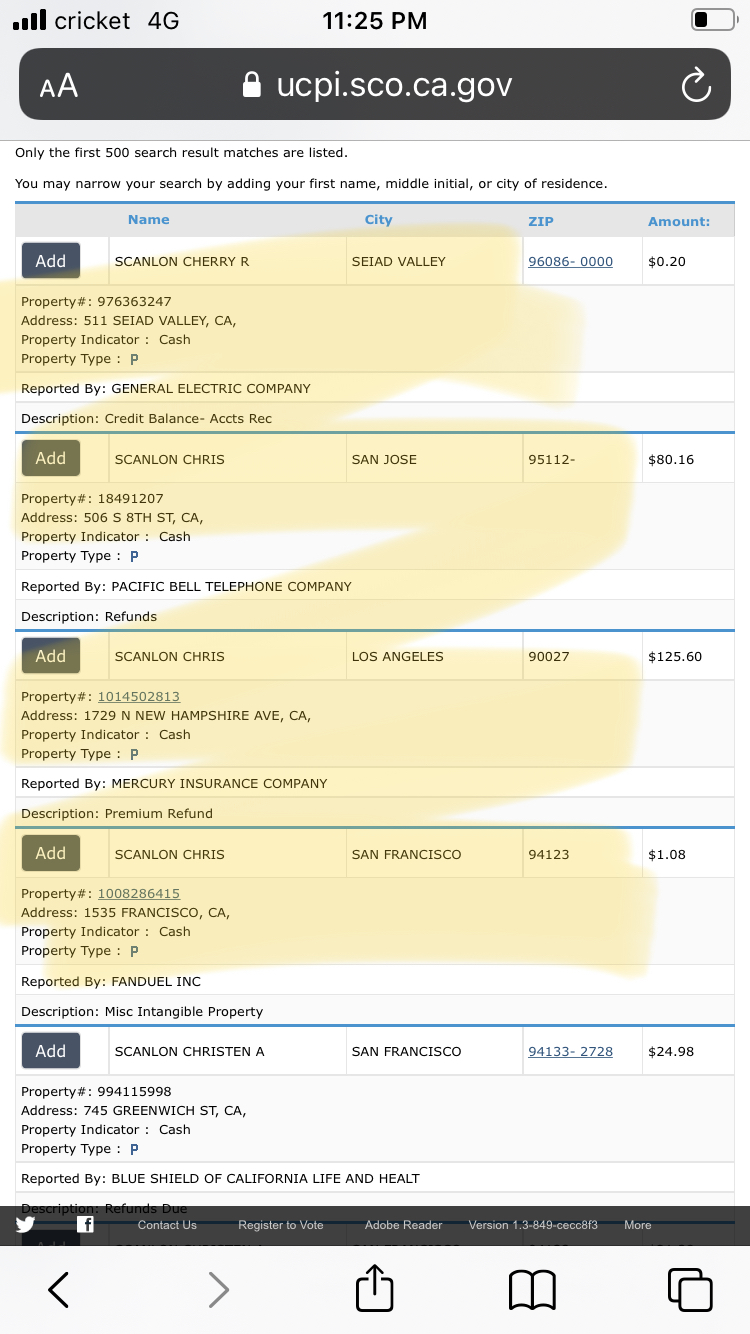Sort results by Name column
The width and height of the screenshot is (750, 1334).
(x=149, y=220)
